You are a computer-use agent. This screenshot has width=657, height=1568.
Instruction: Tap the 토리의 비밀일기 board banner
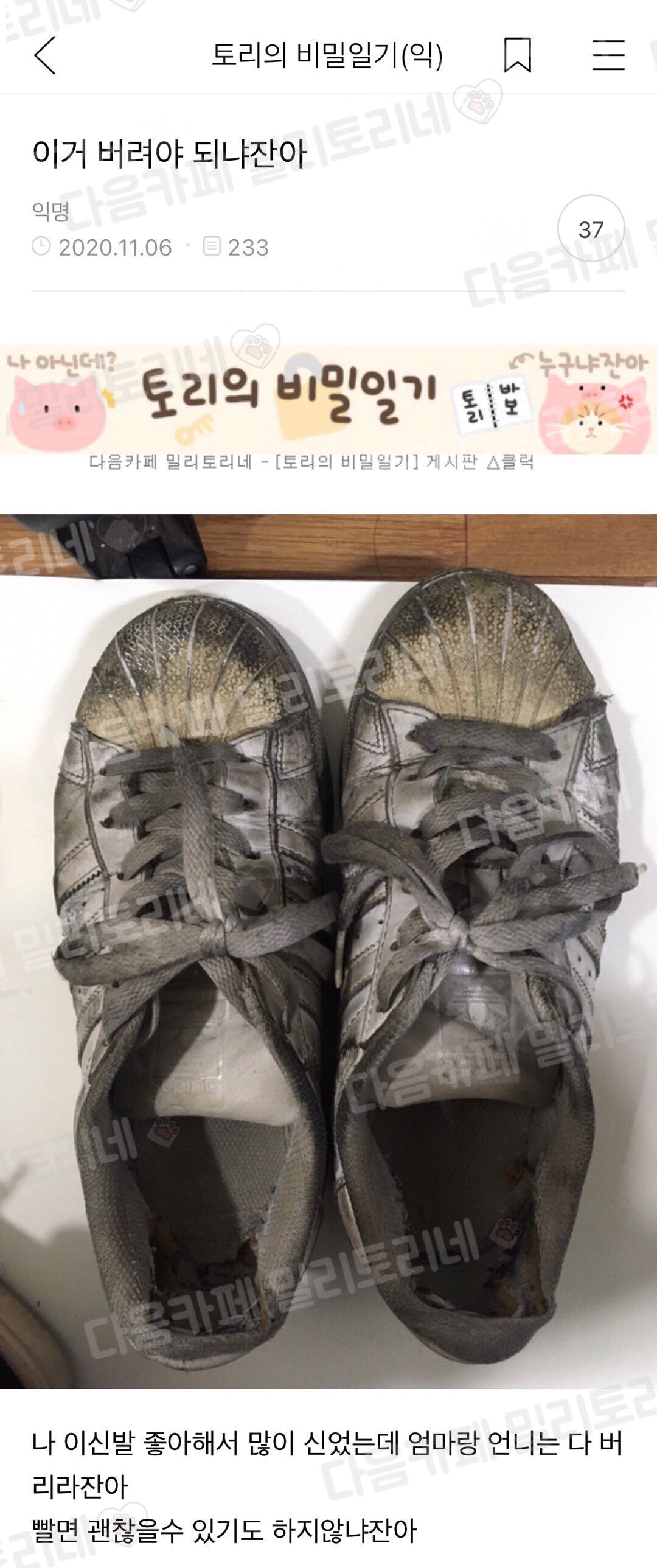[x=328, y=400]
